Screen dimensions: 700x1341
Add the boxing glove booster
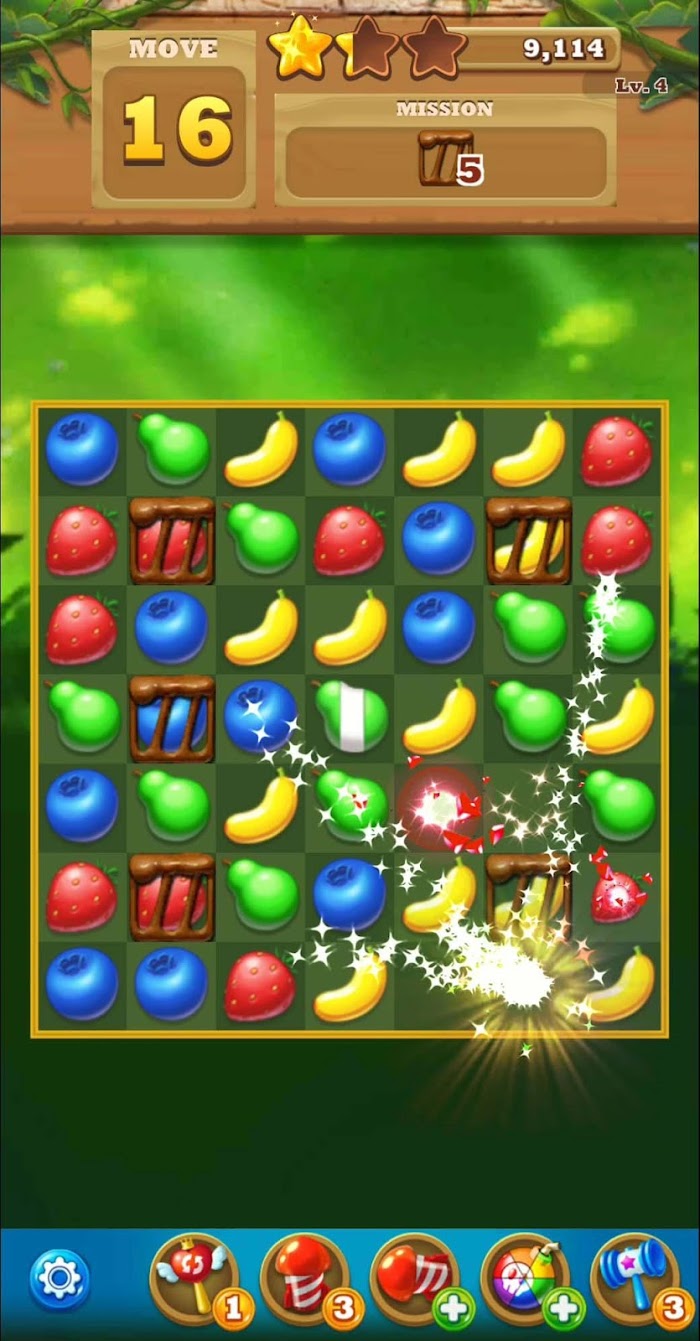coord(414,1278)
